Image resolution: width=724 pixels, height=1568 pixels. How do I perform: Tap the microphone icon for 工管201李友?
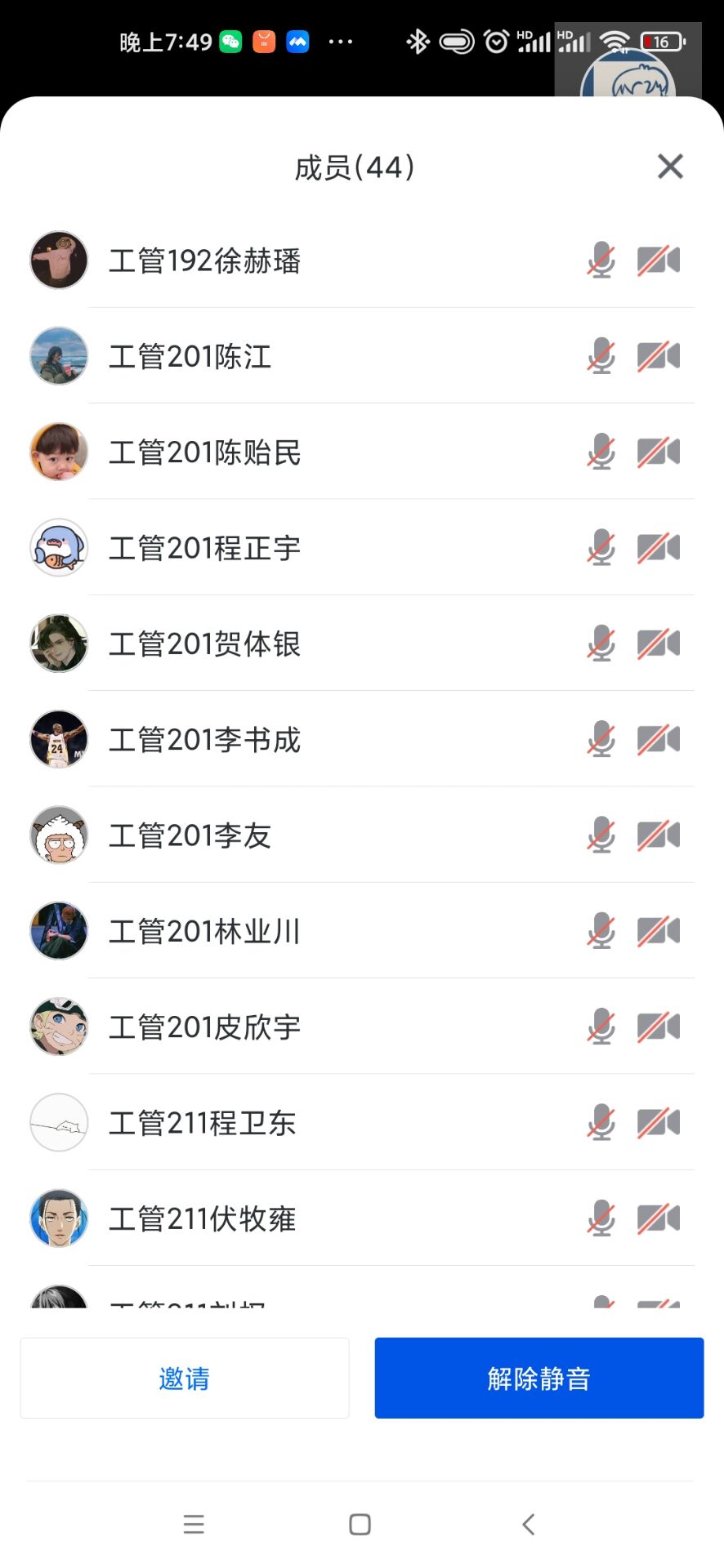[x=601, y=835]
